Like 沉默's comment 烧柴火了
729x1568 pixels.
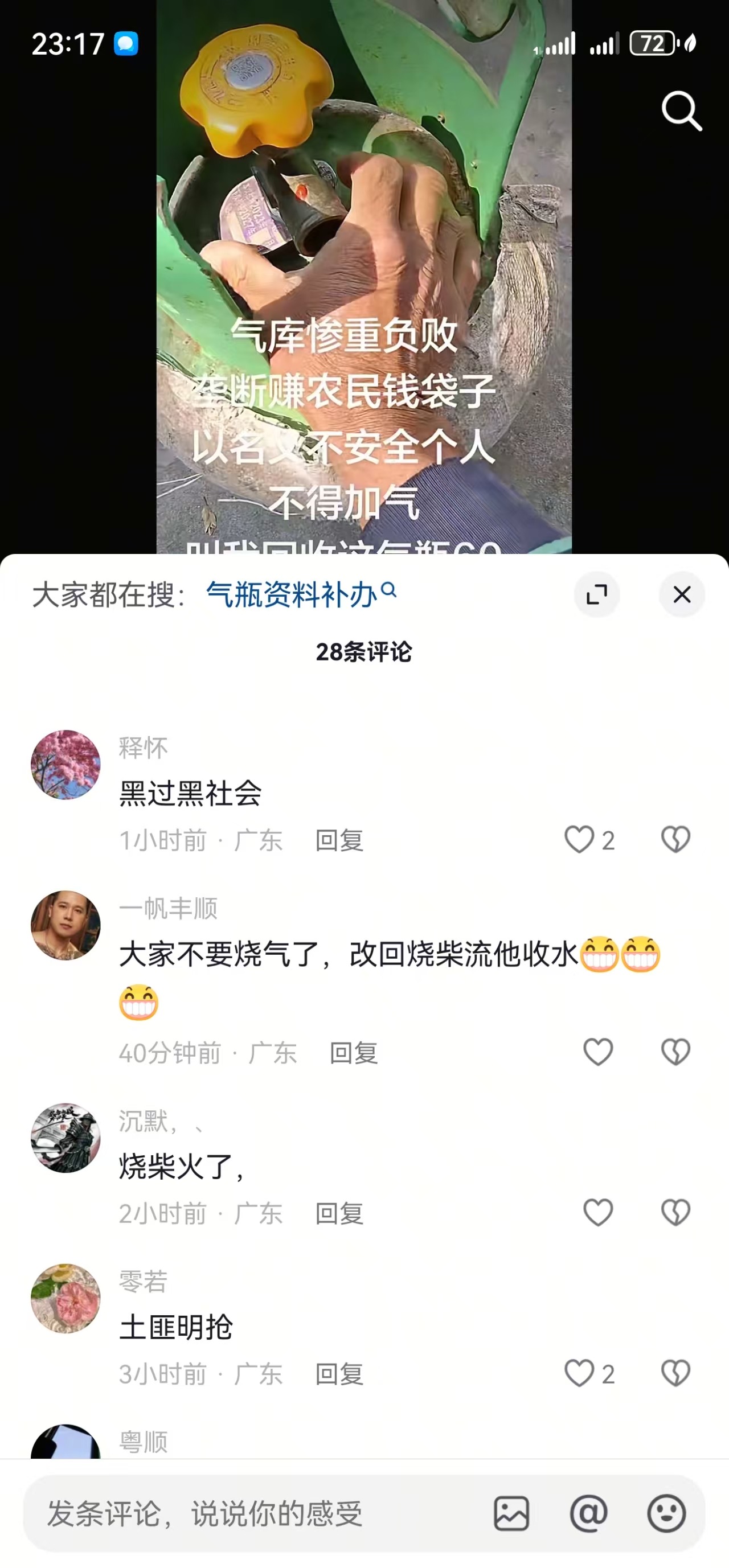(x=597, y=1213)
